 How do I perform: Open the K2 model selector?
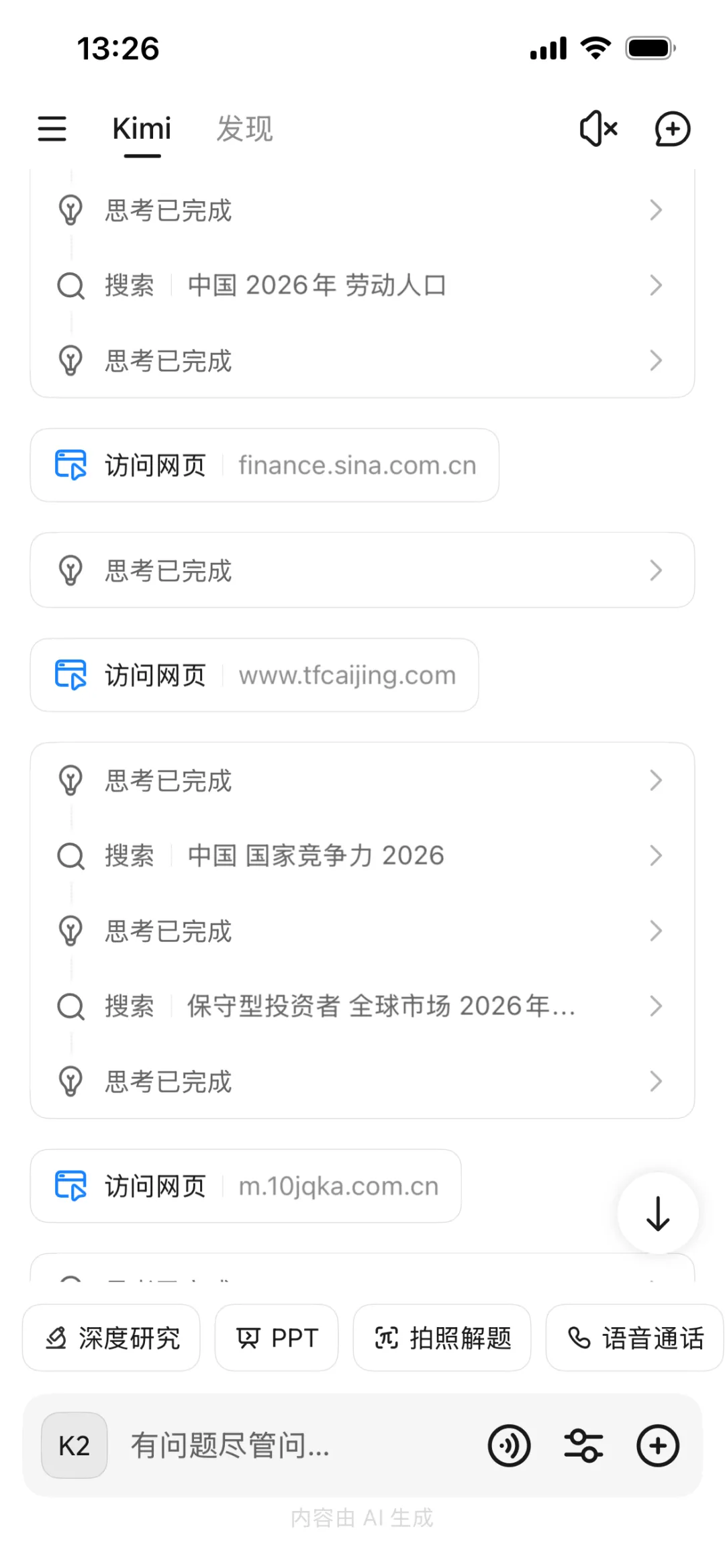pyautogui.click(x=75, y=1445)
